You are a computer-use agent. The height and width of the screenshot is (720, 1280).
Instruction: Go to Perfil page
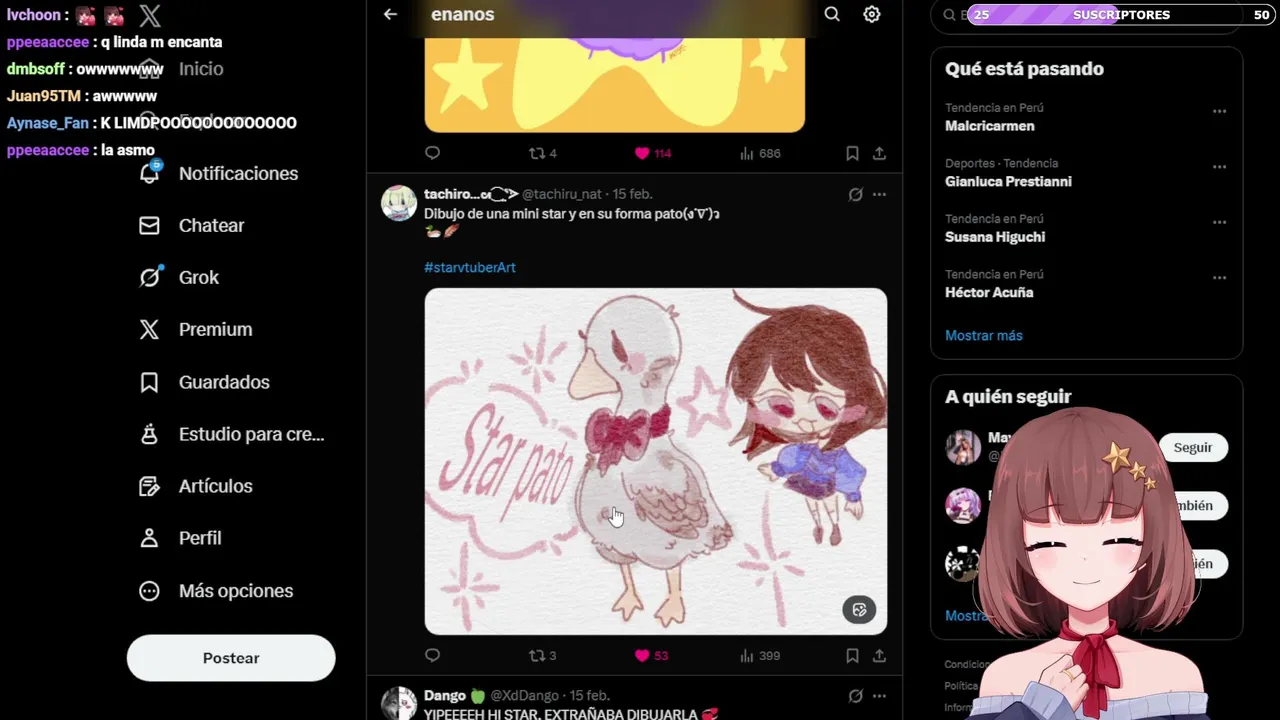coord(199,538)
